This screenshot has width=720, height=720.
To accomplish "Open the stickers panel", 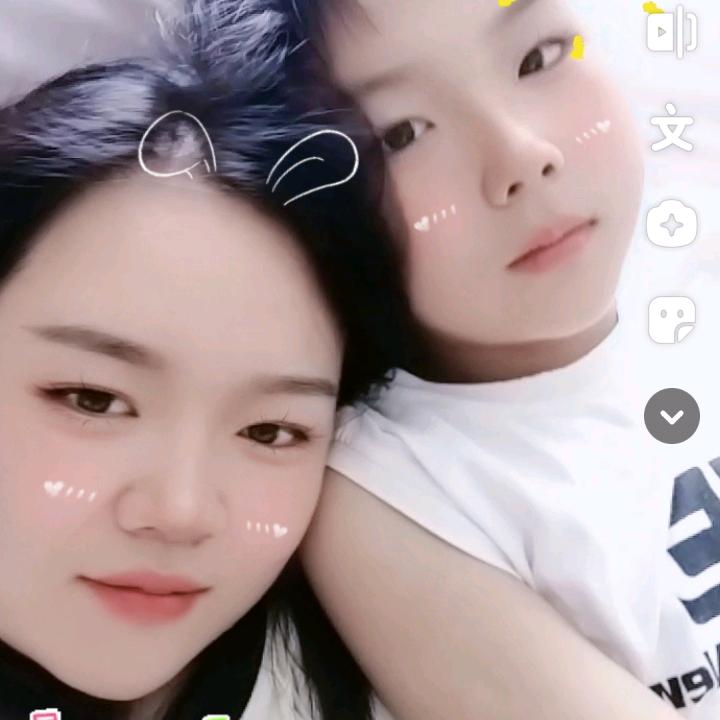I will pyautogui.click(x=671, y=320).
